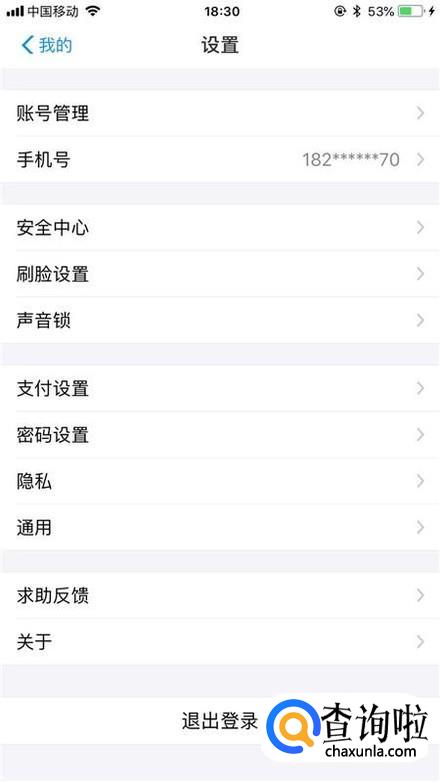The width and height of the screenshot is (440, 782).
Task: Open 密码设置
Action: [x=220, y=434]
